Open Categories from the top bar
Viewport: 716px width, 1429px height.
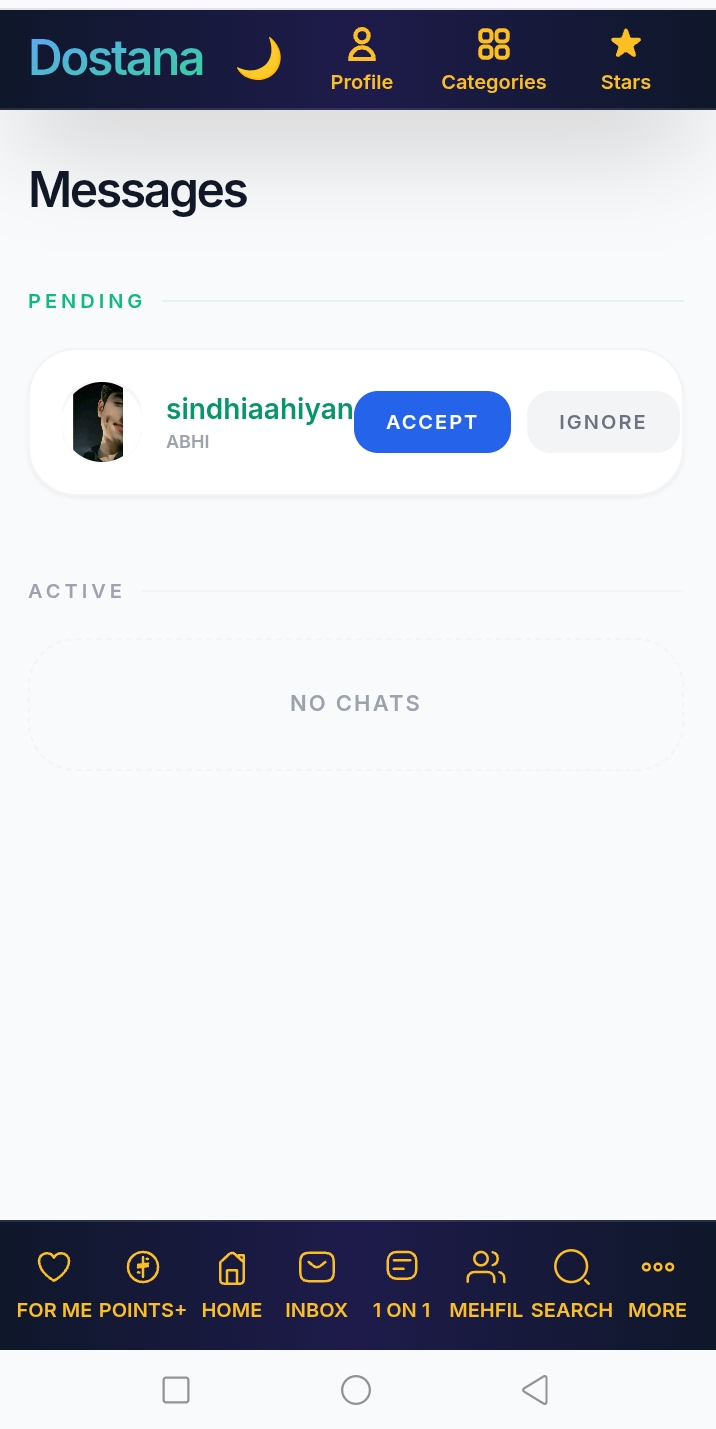(494, 60)
